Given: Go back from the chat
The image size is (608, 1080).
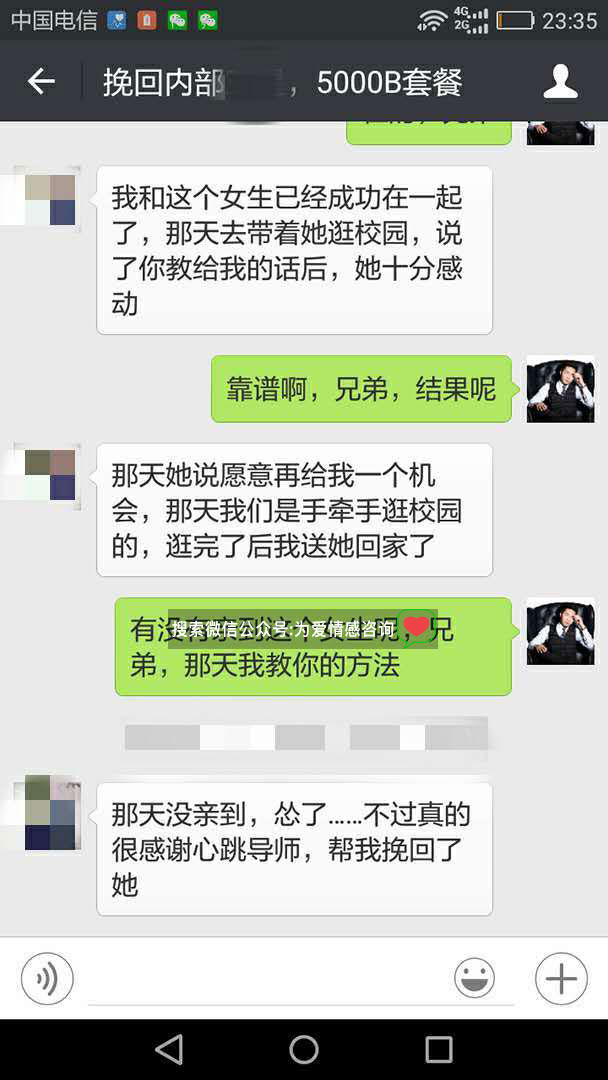Looking at the screenshot, I should coord(41,82).
